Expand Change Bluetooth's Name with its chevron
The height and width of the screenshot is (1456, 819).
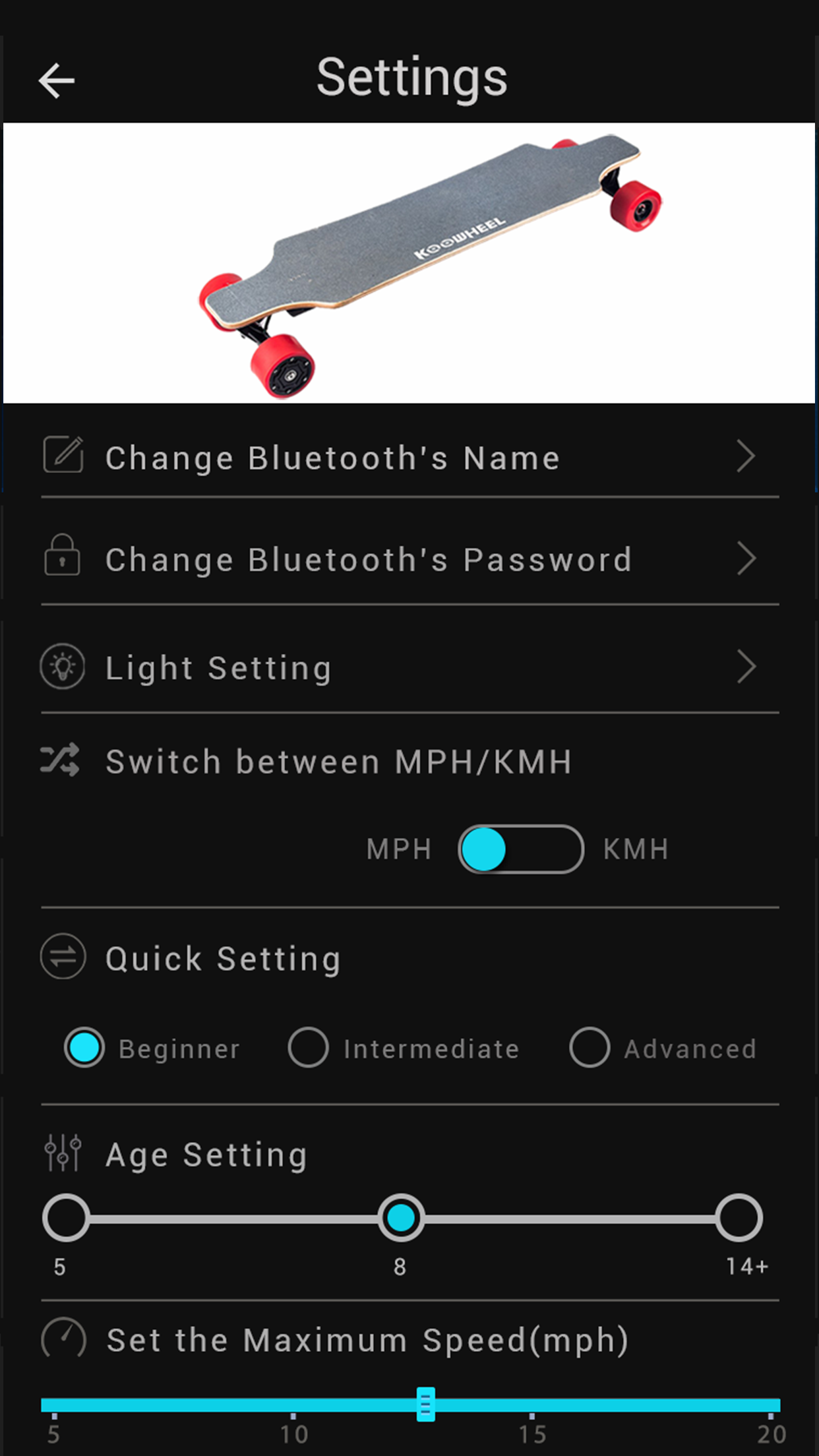[x=745, y=456]
